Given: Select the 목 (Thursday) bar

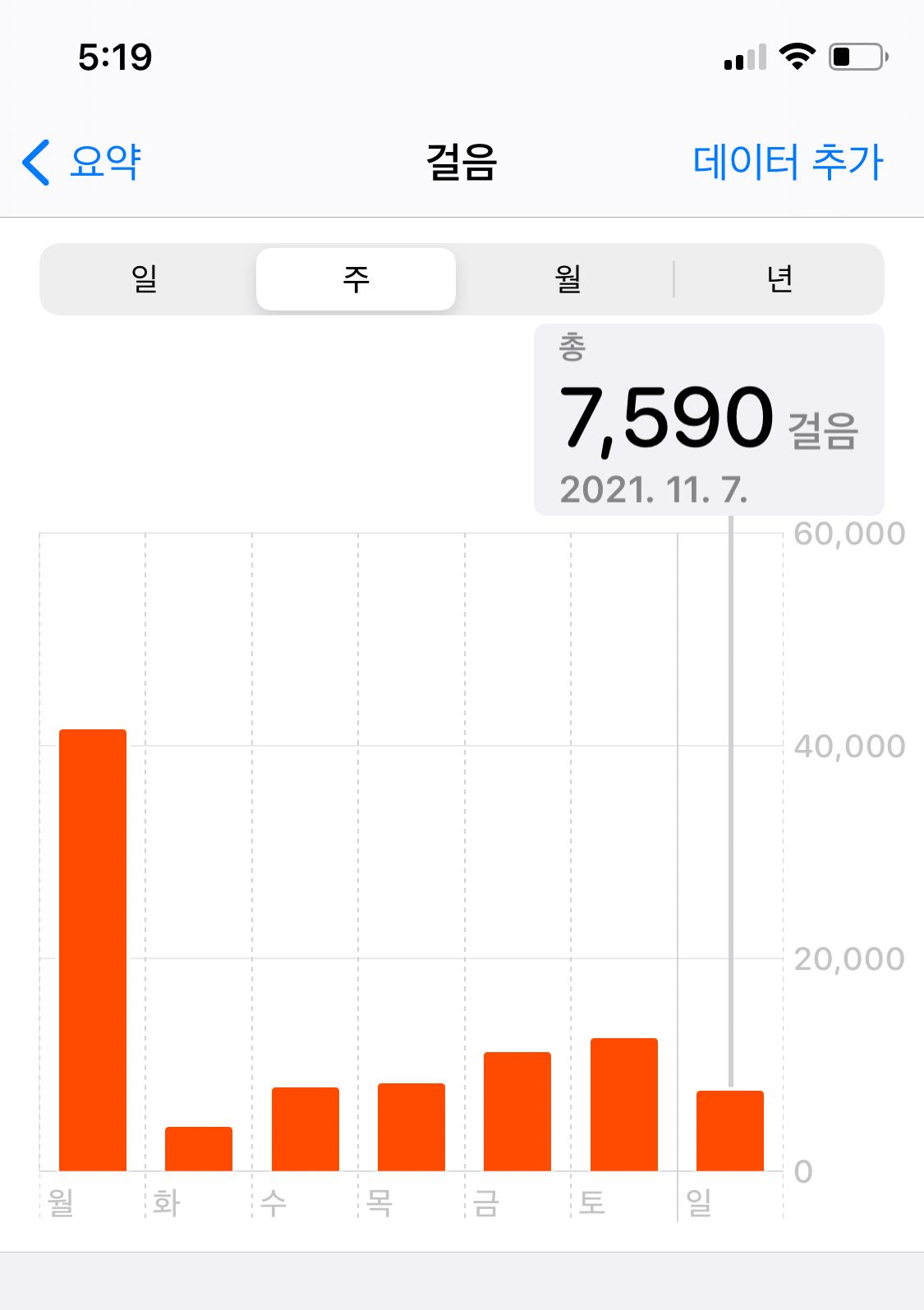Looking at the screenshot, I should tap(411, 1127).
